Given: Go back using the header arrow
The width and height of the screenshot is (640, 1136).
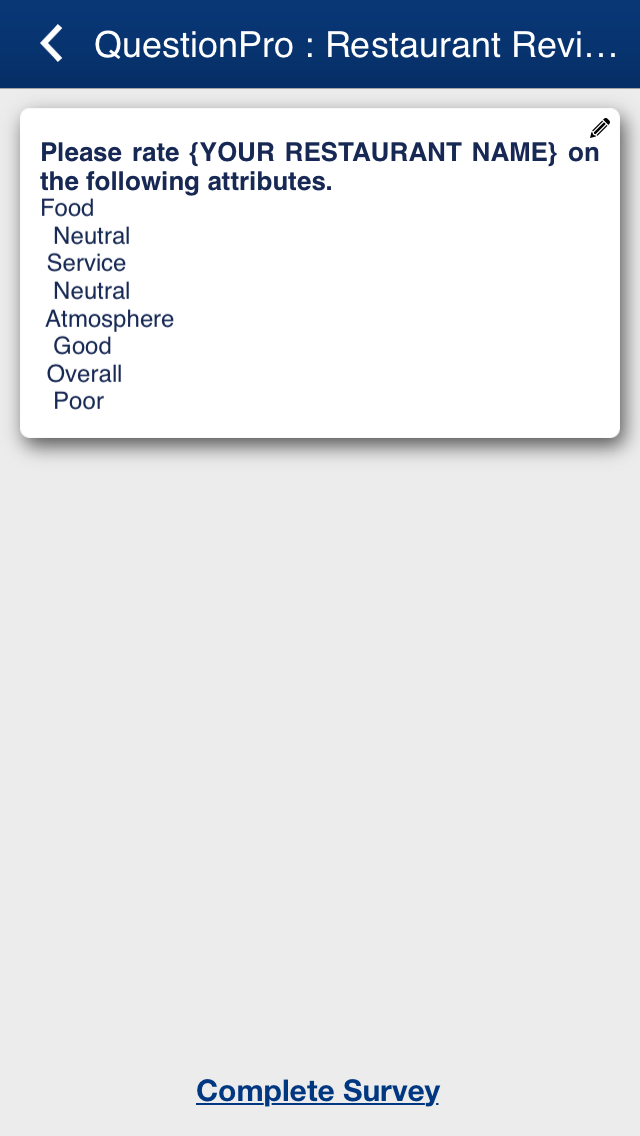Looking at the screenshot, I should tap(52, 43).
